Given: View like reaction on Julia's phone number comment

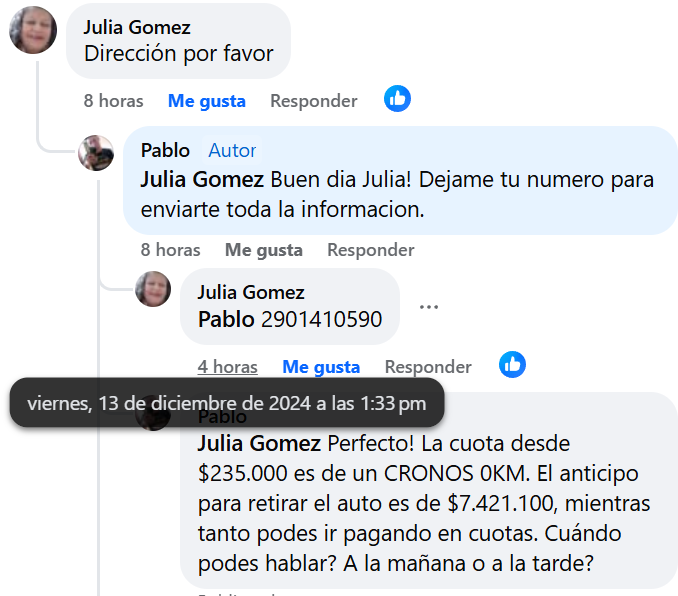Looking at the screenshot, I should click(512, 365).
